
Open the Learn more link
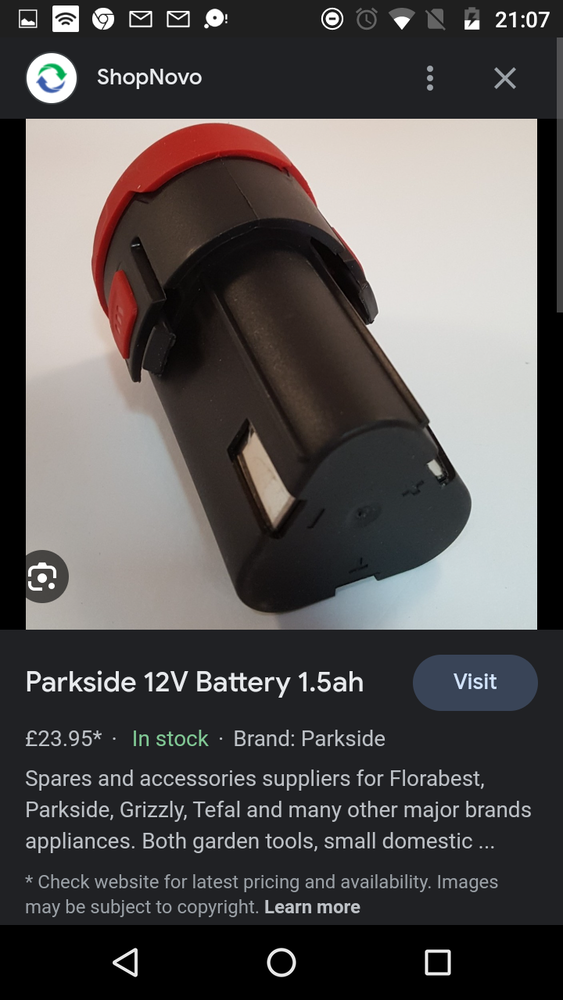point(312,906)
